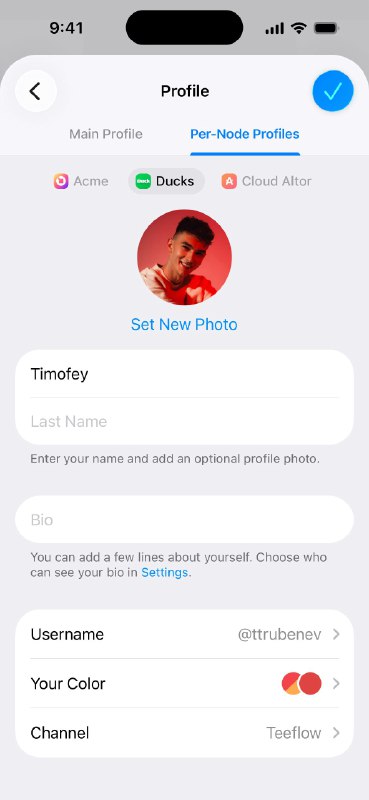Open the Settings link under Bio
The image size is (369, 800).
tap(165, 572)
